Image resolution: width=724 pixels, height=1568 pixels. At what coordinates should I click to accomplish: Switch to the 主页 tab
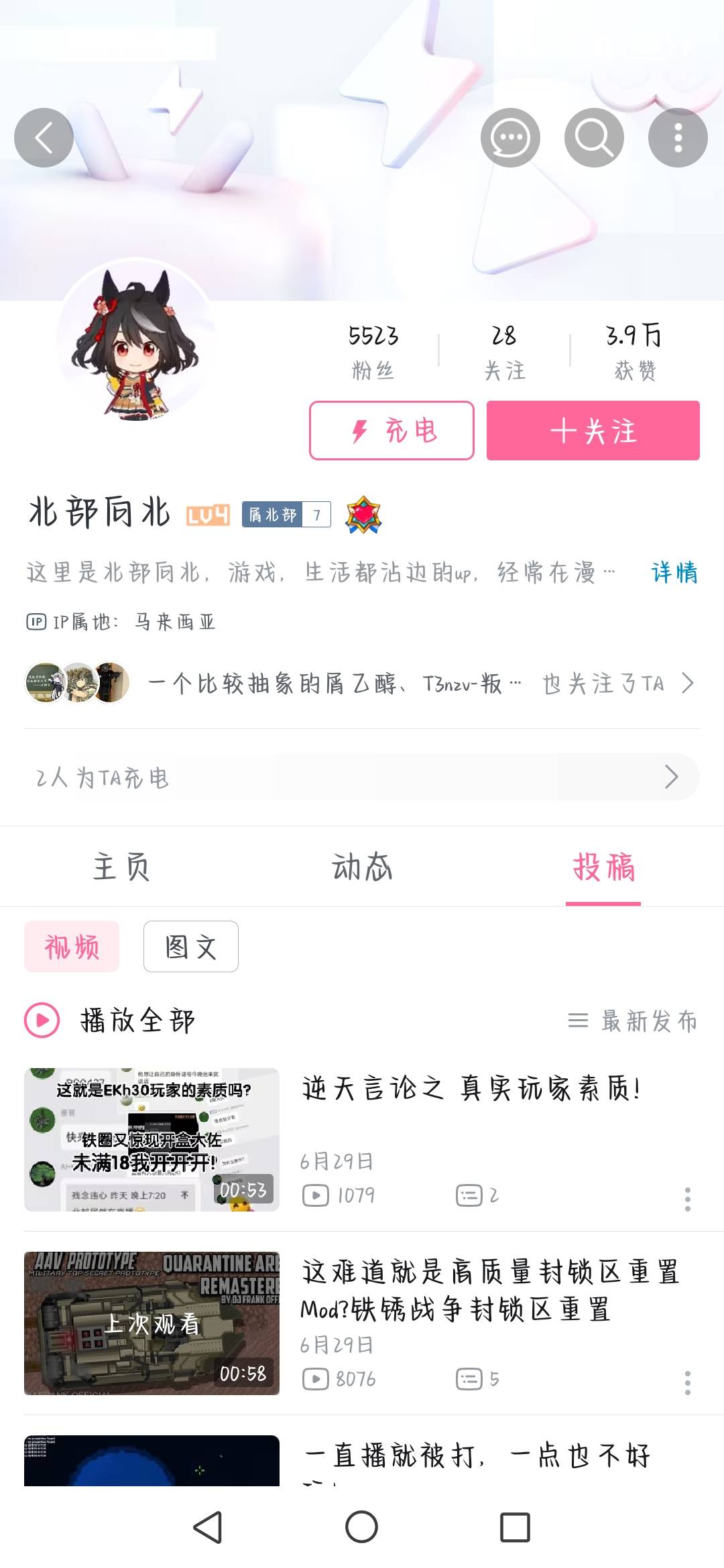(121, 867)
